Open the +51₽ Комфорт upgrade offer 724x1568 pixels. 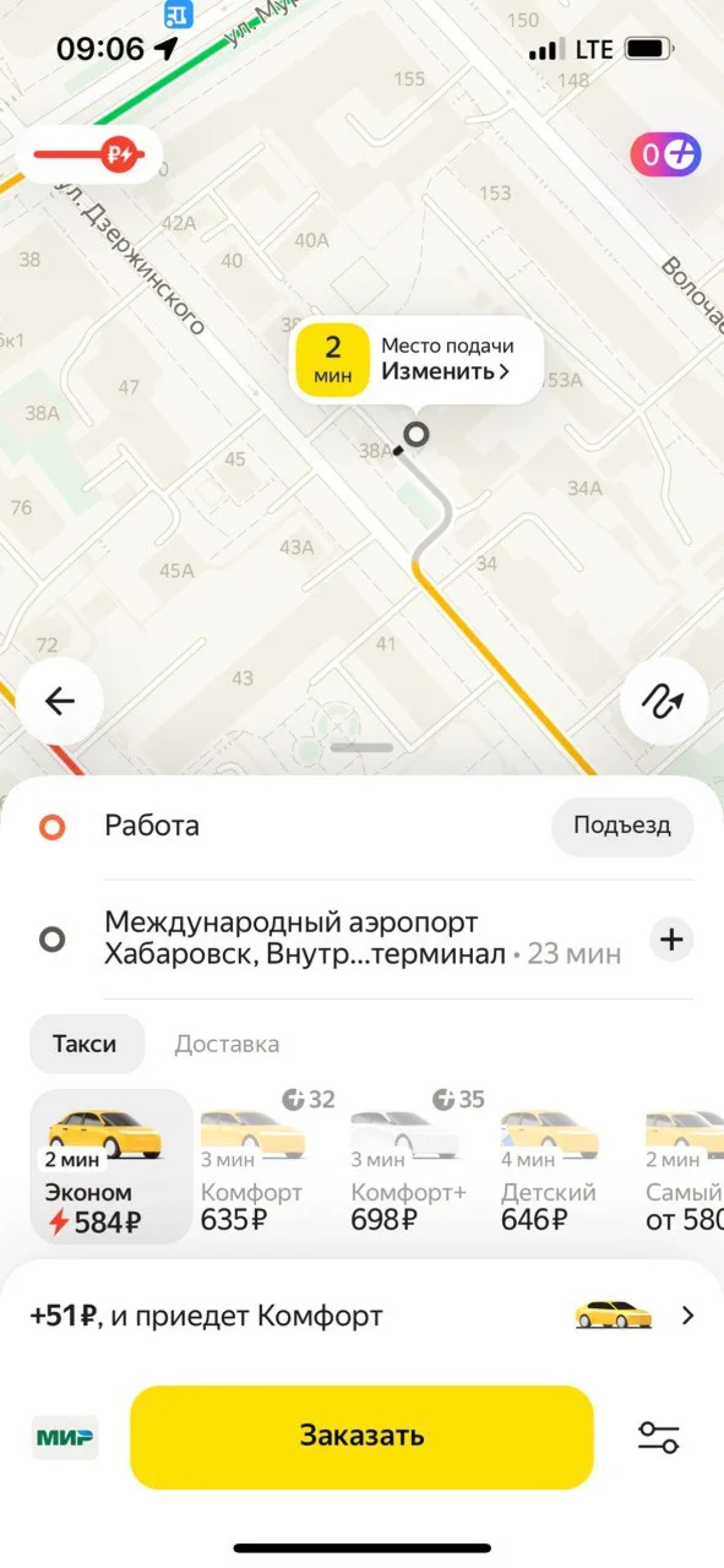click(x=362, y=1315)
